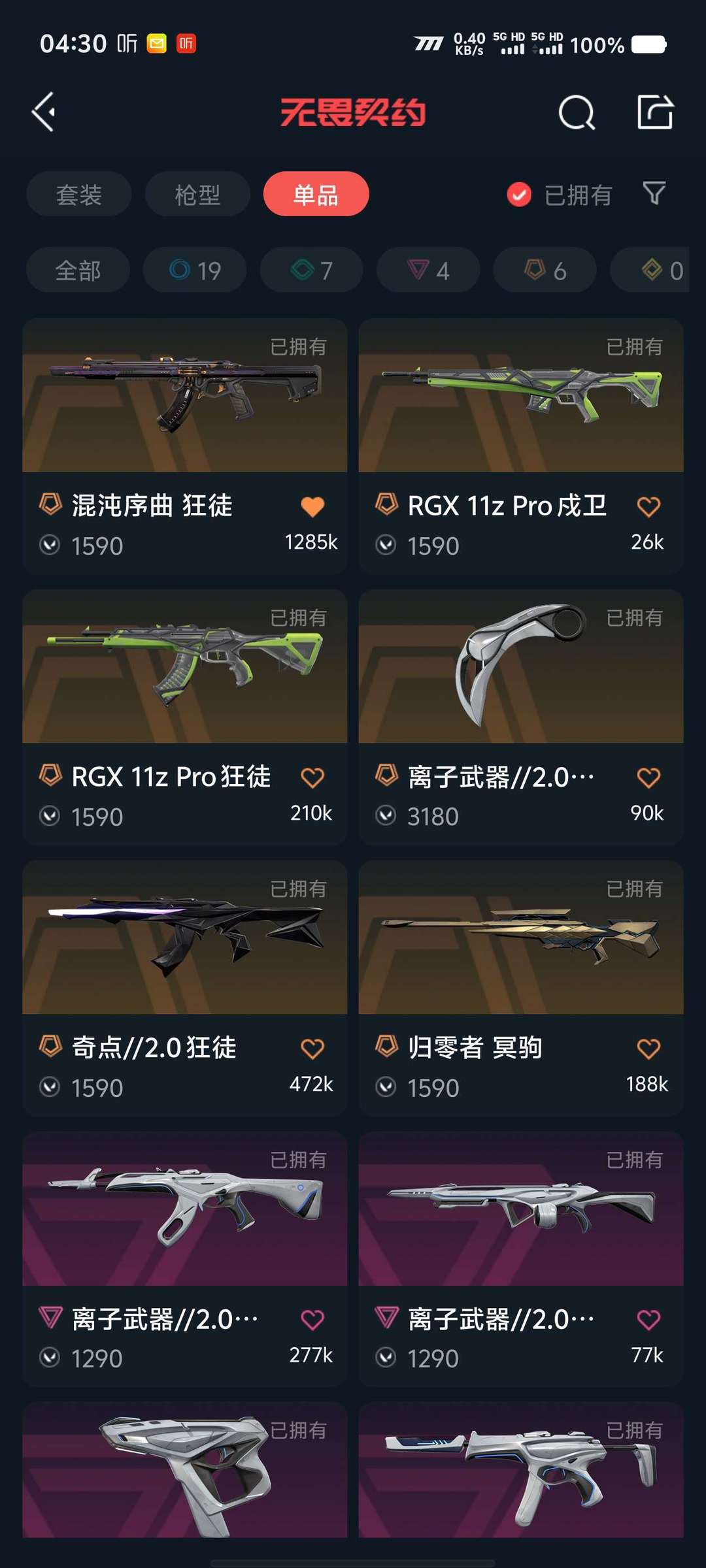Filter by the blue tier chip showing 19
Image resolution: width=706 pixels, height=1568 pixels.
(195, 270)
